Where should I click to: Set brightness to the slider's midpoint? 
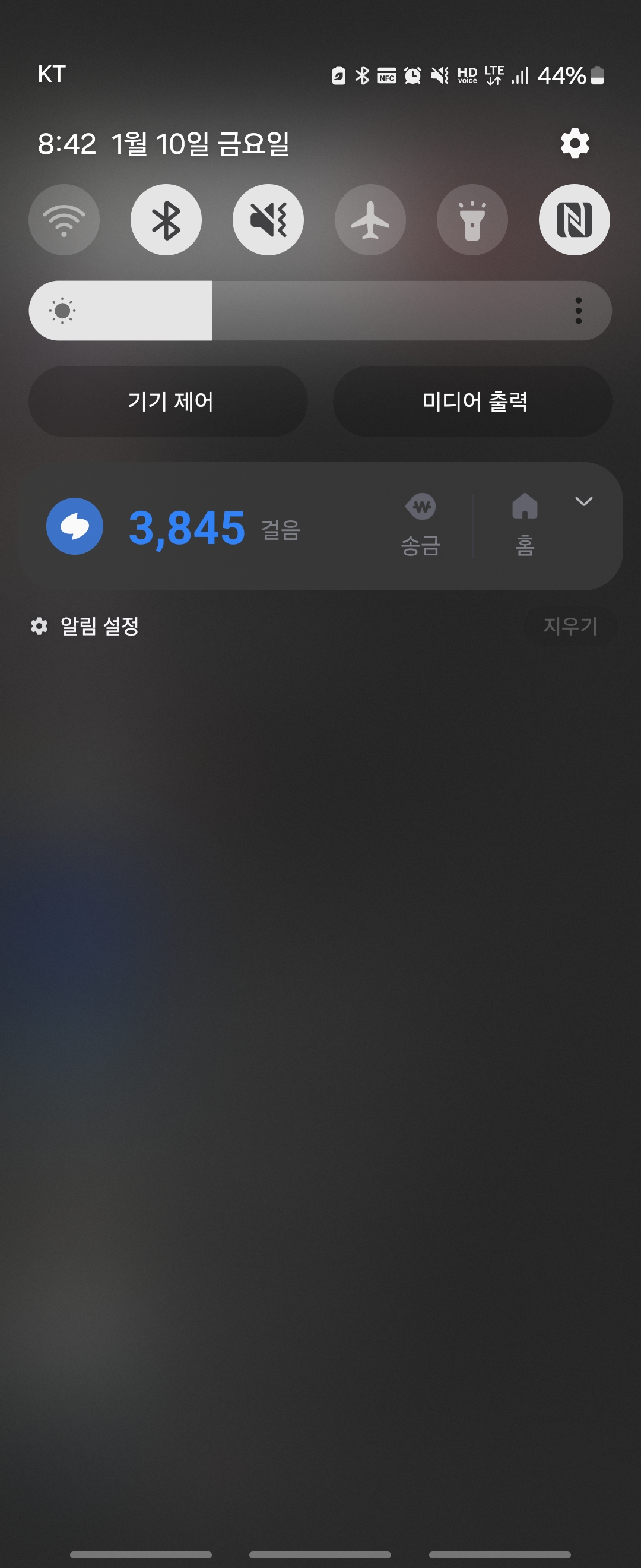pos(320,311)
